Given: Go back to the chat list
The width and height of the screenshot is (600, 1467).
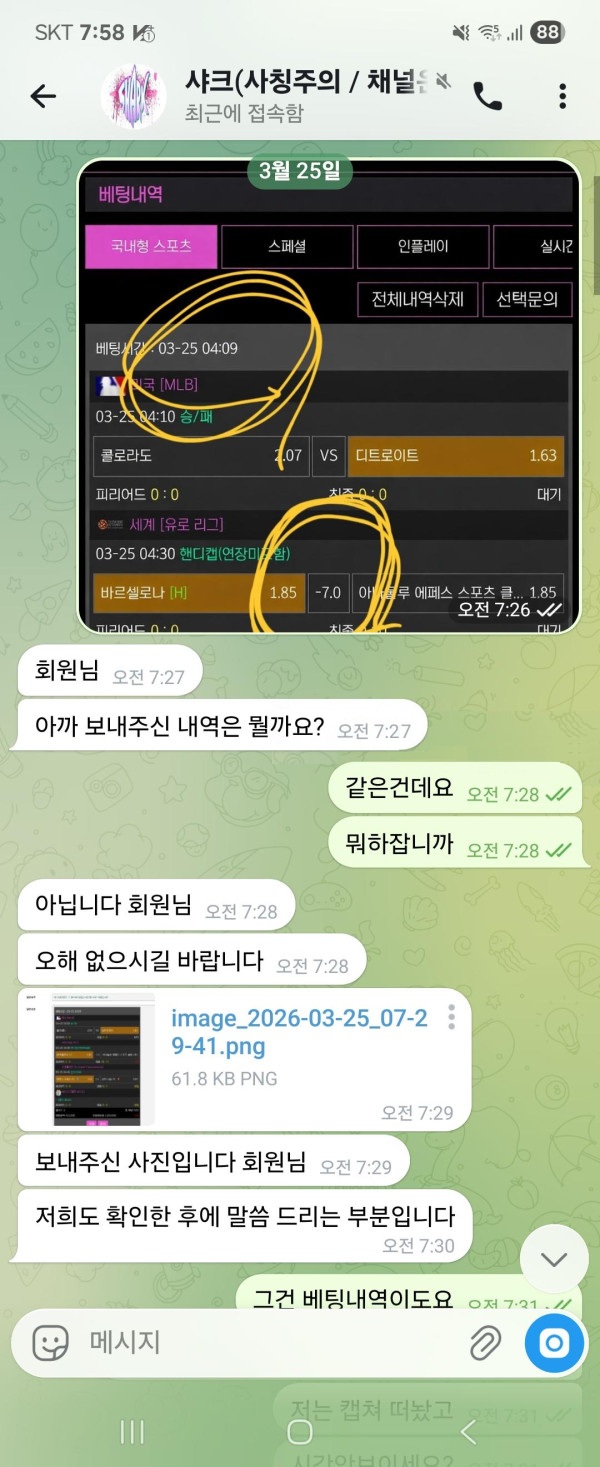Looking at the screenshot, I should 43,96.
